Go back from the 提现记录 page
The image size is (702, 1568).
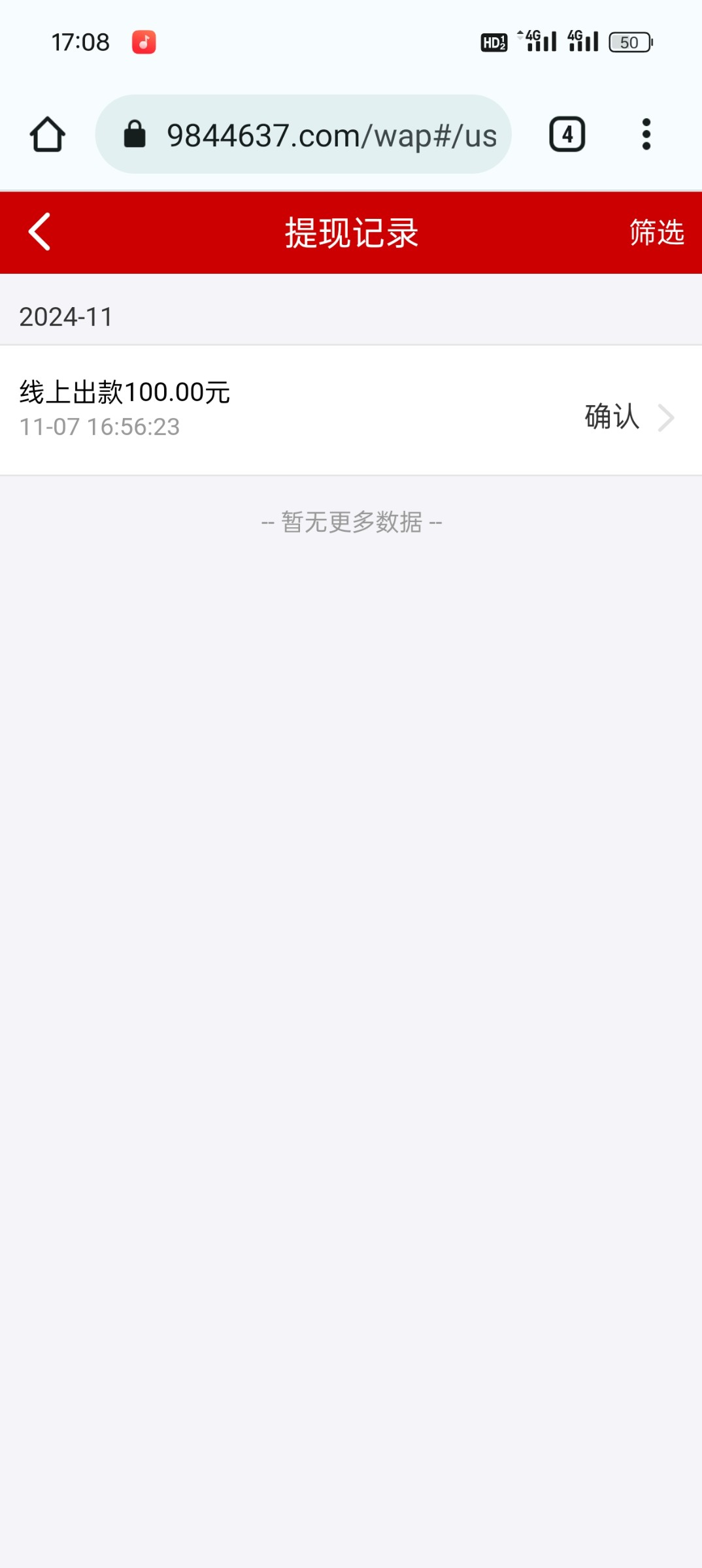39,232
